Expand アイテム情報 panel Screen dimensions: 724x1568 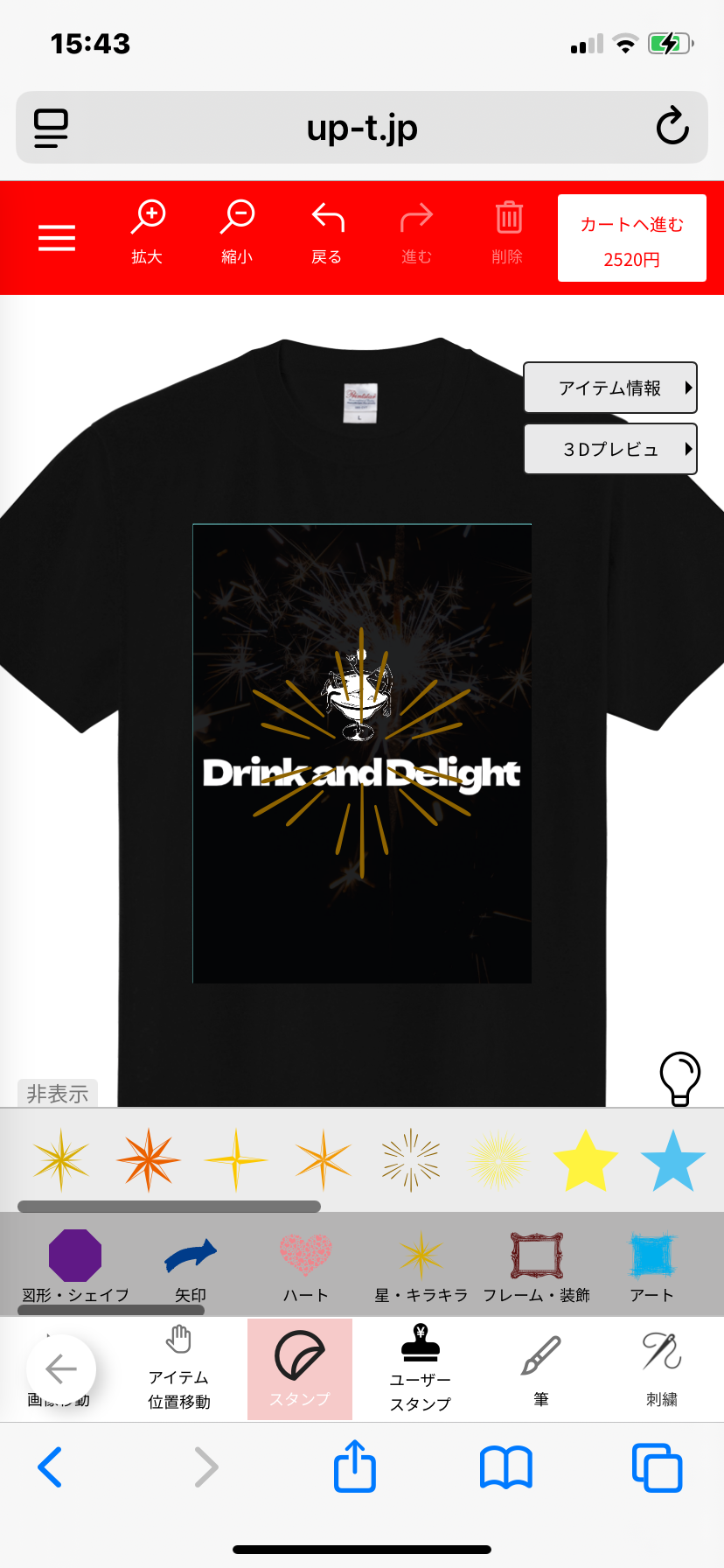[610, 388]
